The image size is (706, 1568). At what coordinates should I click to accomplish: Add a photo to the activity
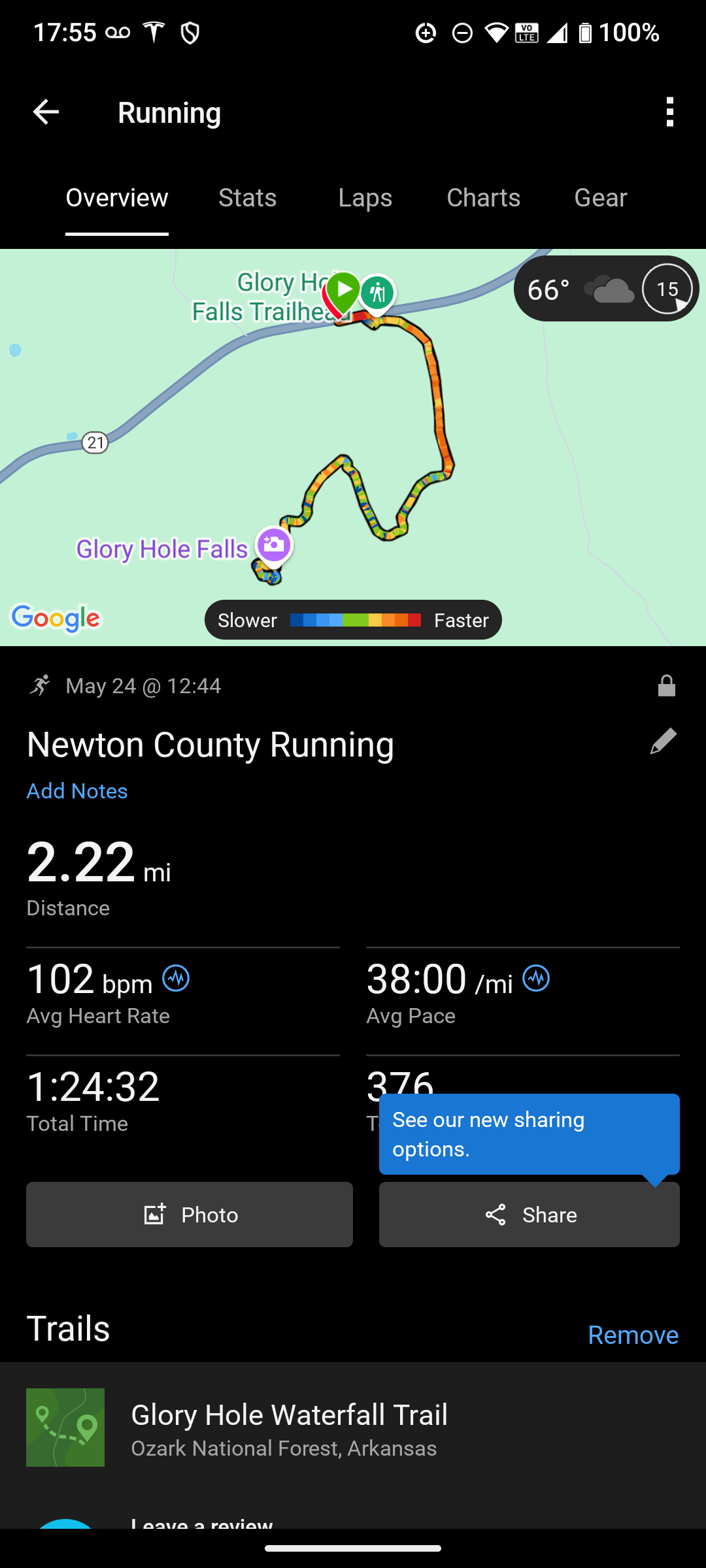(190, 1215)
